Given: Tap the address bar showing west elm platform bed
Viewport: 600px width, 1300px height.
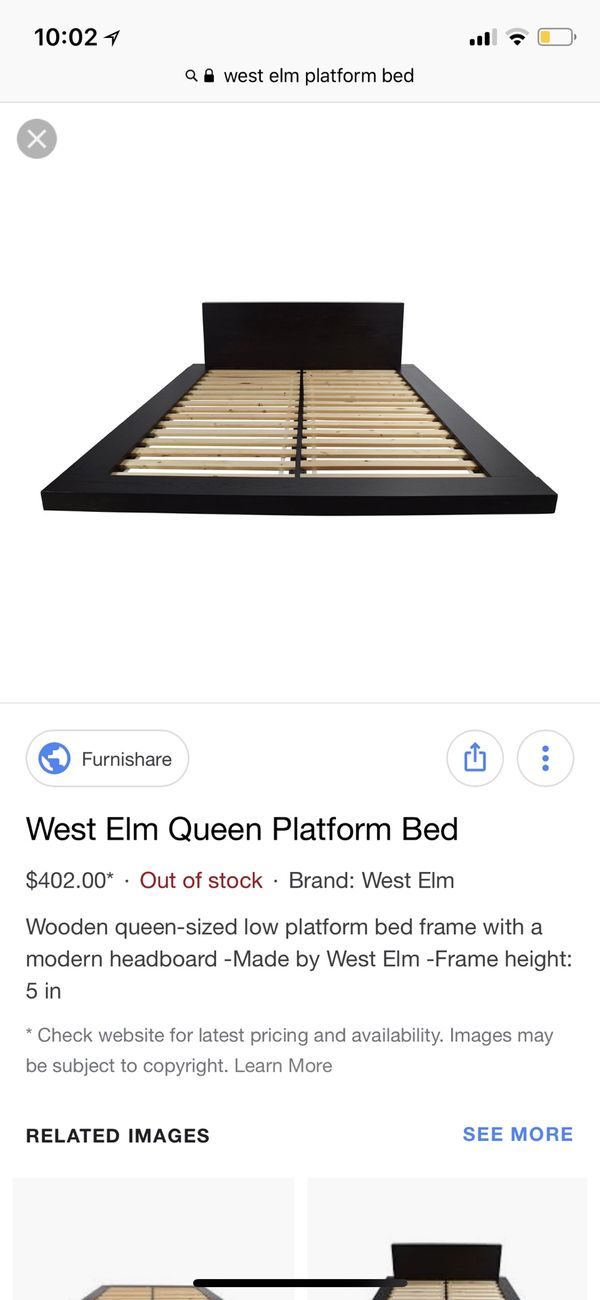Looking at the screenshot, I should [300, 76].
